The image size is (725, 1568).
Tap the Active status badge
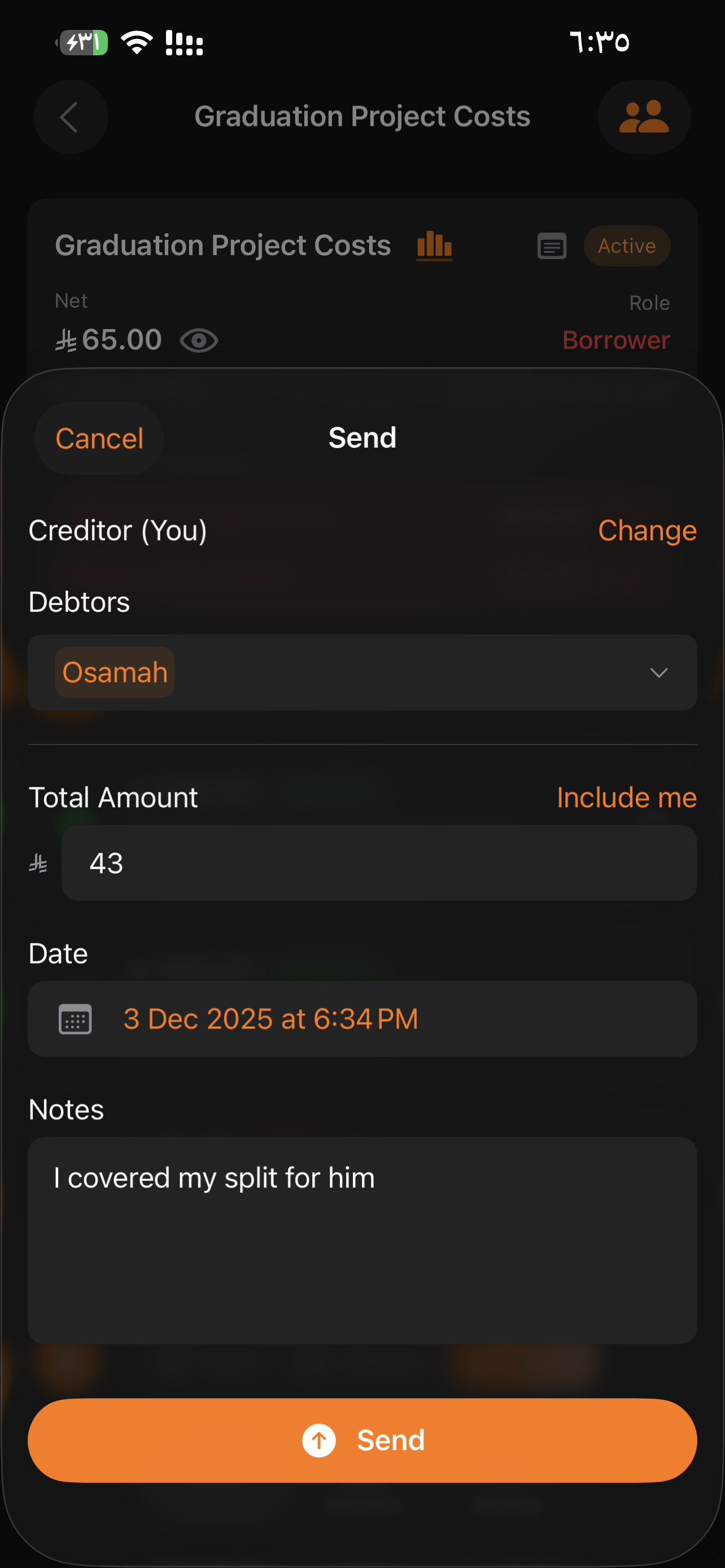tap(627, 246)
